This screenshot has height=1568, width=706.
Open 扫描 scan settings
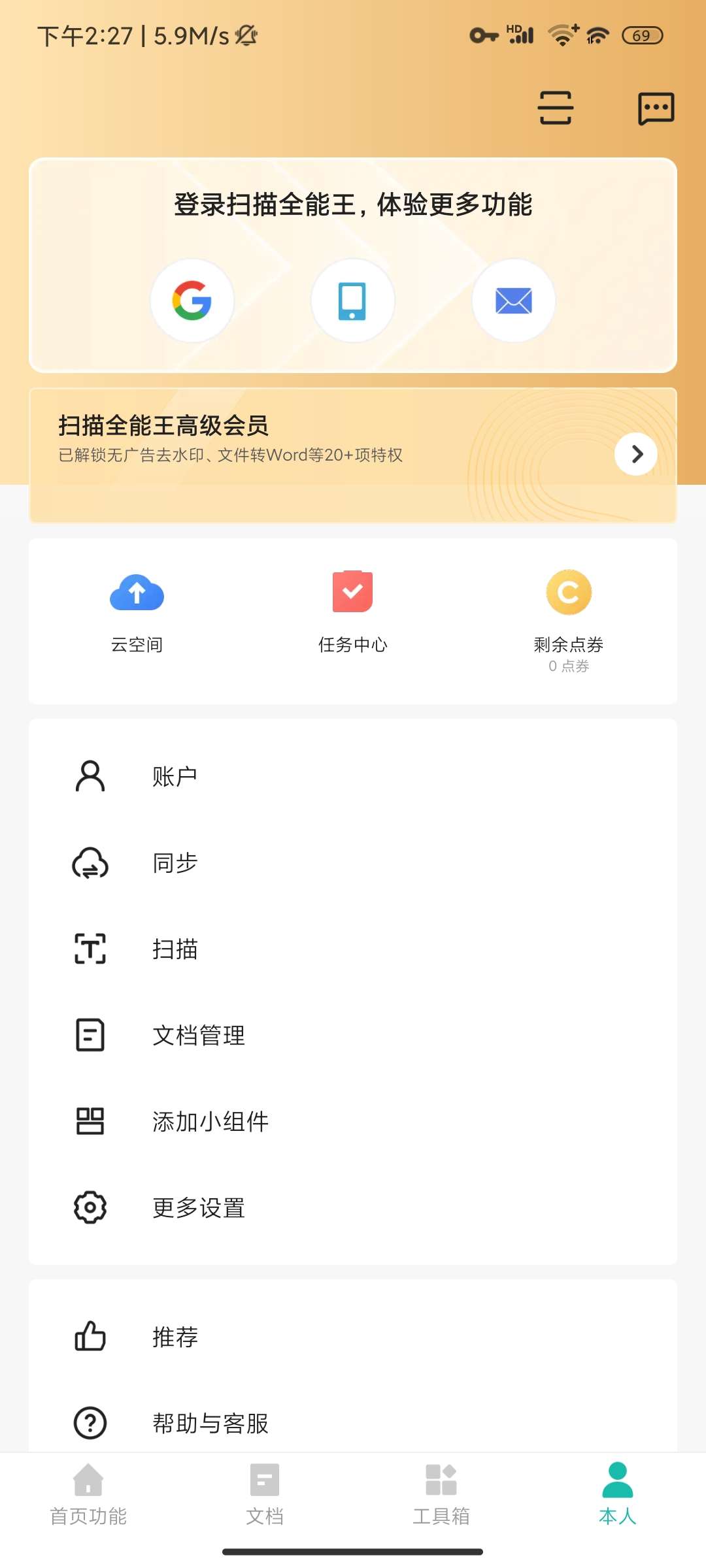click(x=353, y=949)
